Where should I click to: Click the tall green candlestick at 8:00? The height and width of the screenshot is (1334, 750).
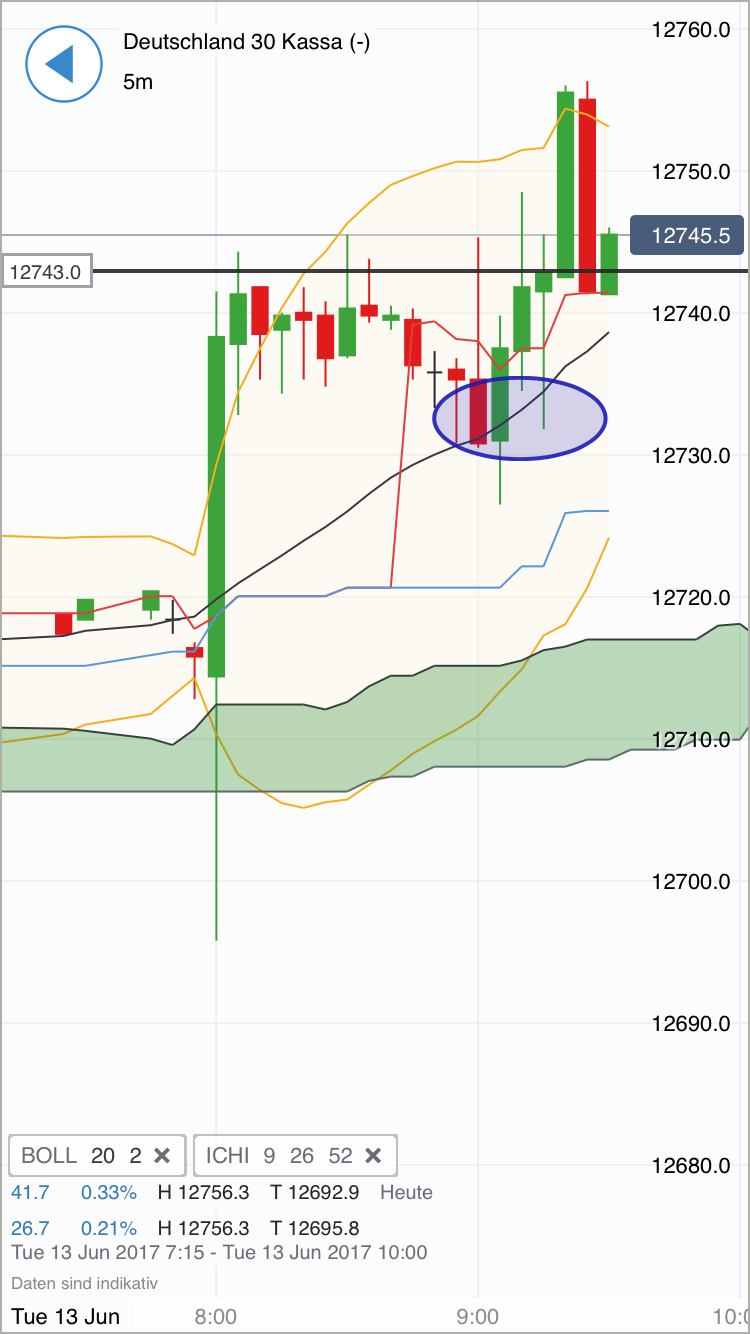(x=216, y=500)
